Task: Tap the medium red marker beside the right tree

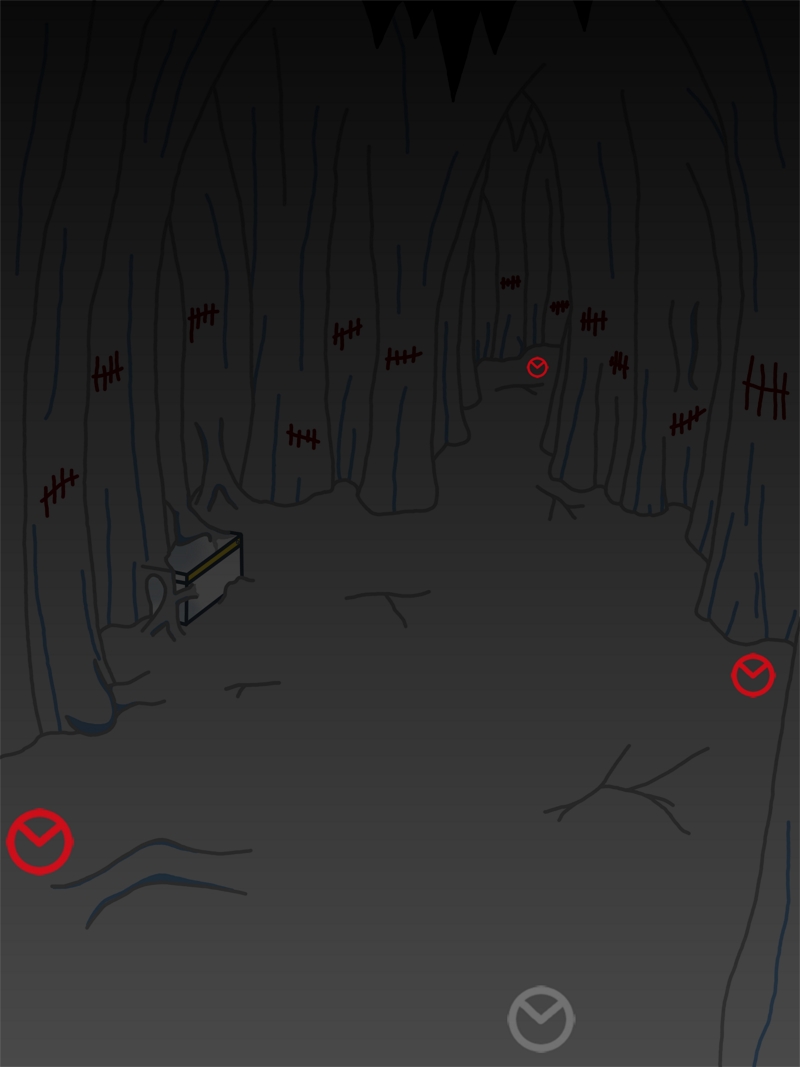Action: coord(753,675)
